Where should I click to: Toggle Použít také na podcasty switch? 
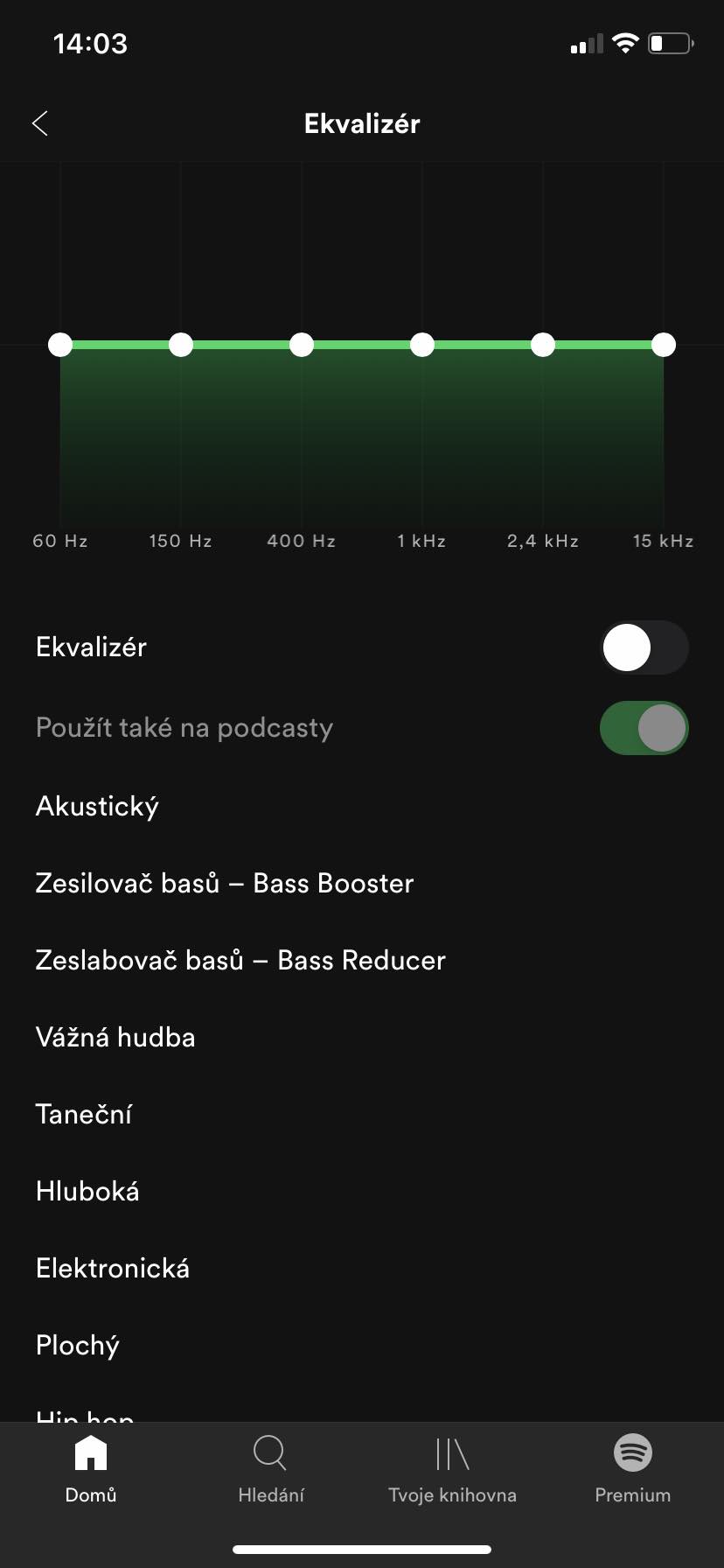point(644,728)
